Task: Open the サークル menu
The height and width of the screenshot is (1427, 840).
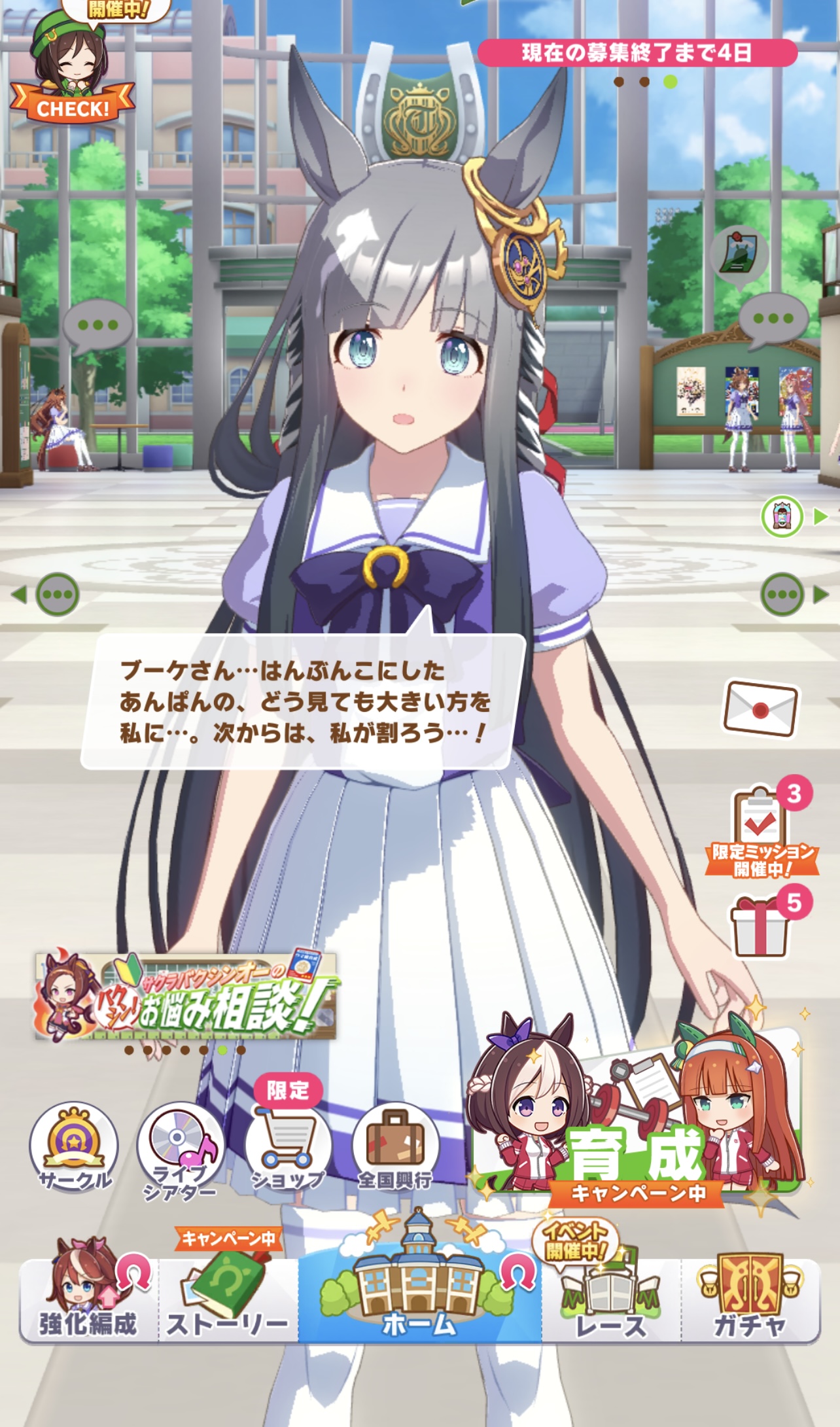Action: point(75,1148)
